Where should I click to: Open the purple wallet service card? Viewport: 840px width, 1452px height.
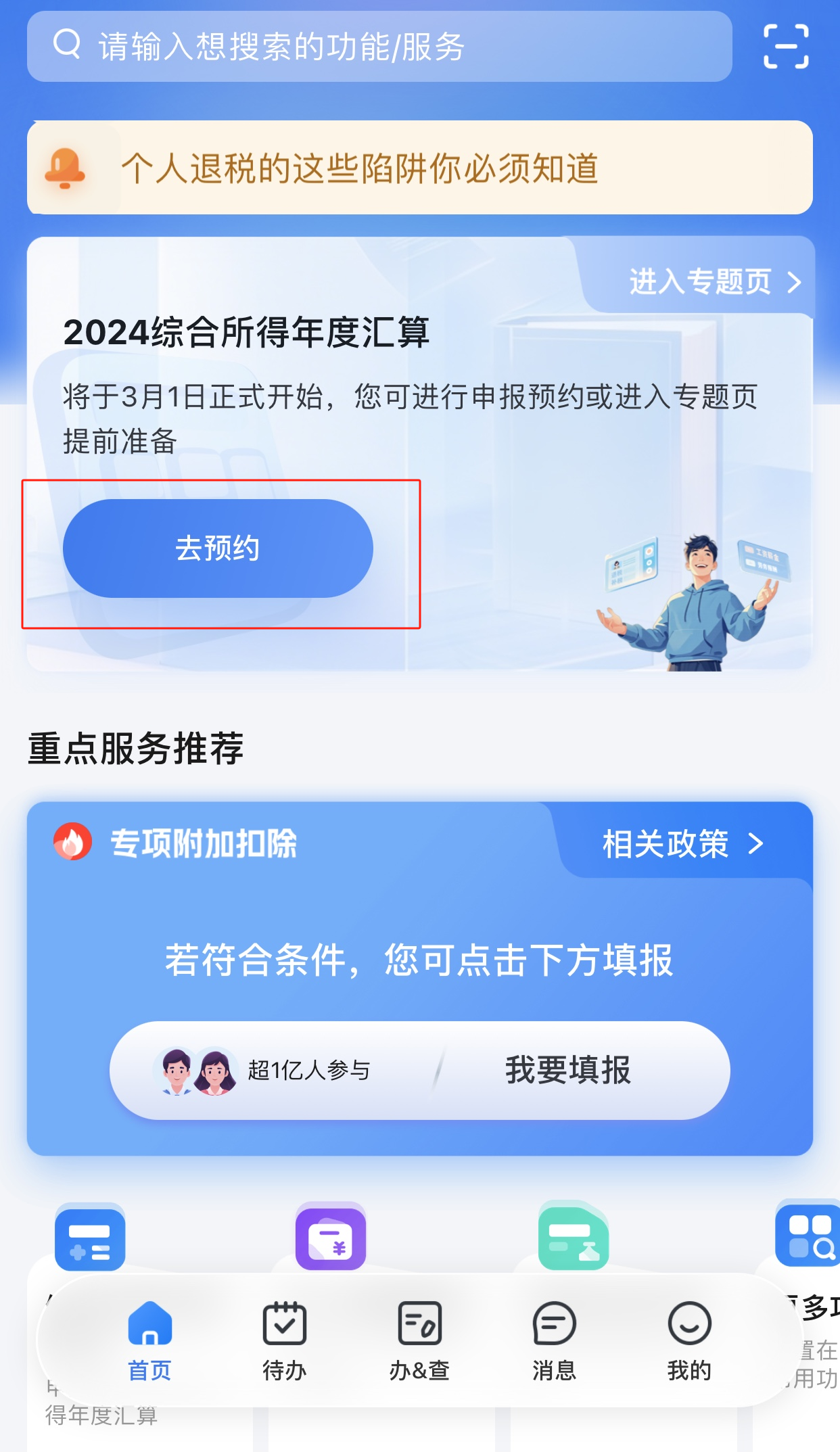tap(331, 1238)
